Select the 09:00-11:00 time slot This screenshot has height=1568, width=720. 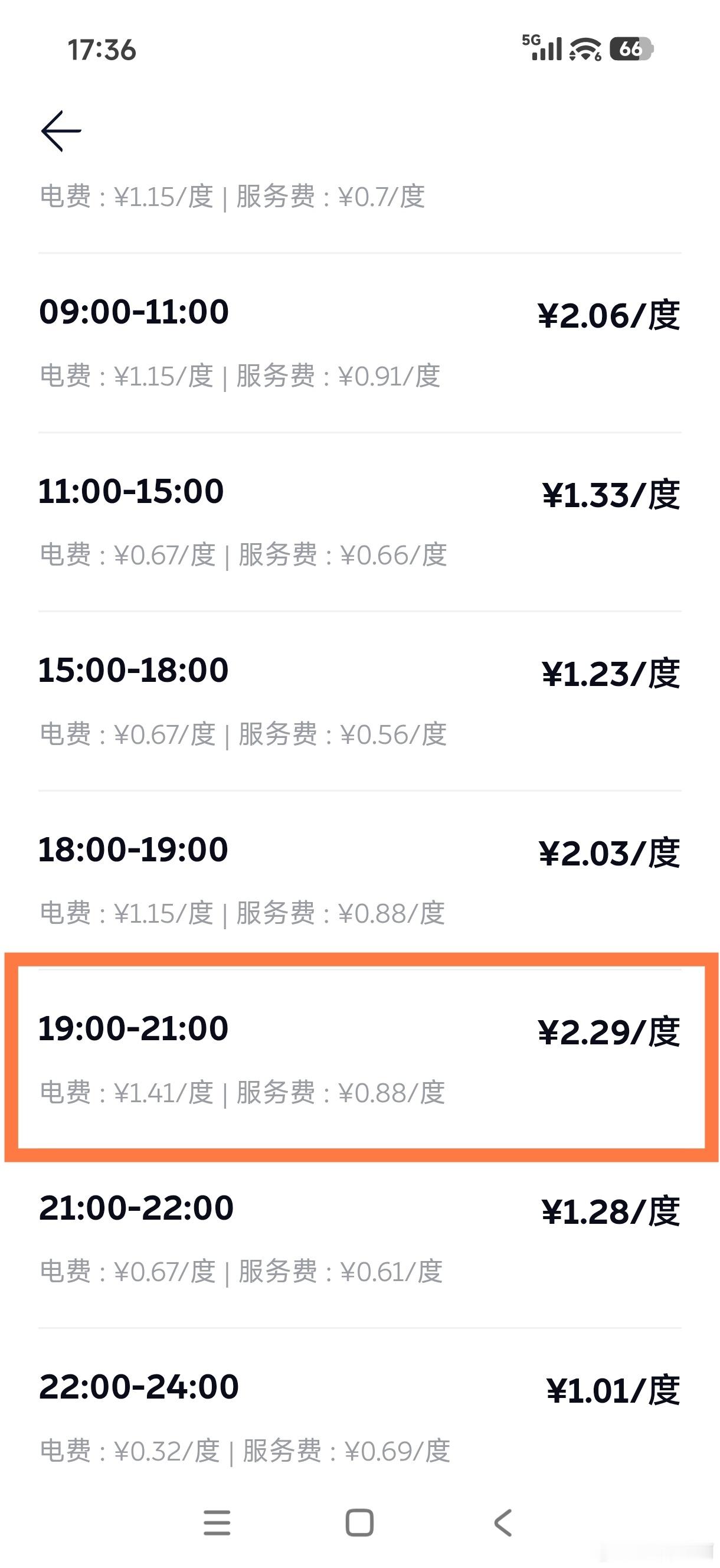[x=359, y=341]
